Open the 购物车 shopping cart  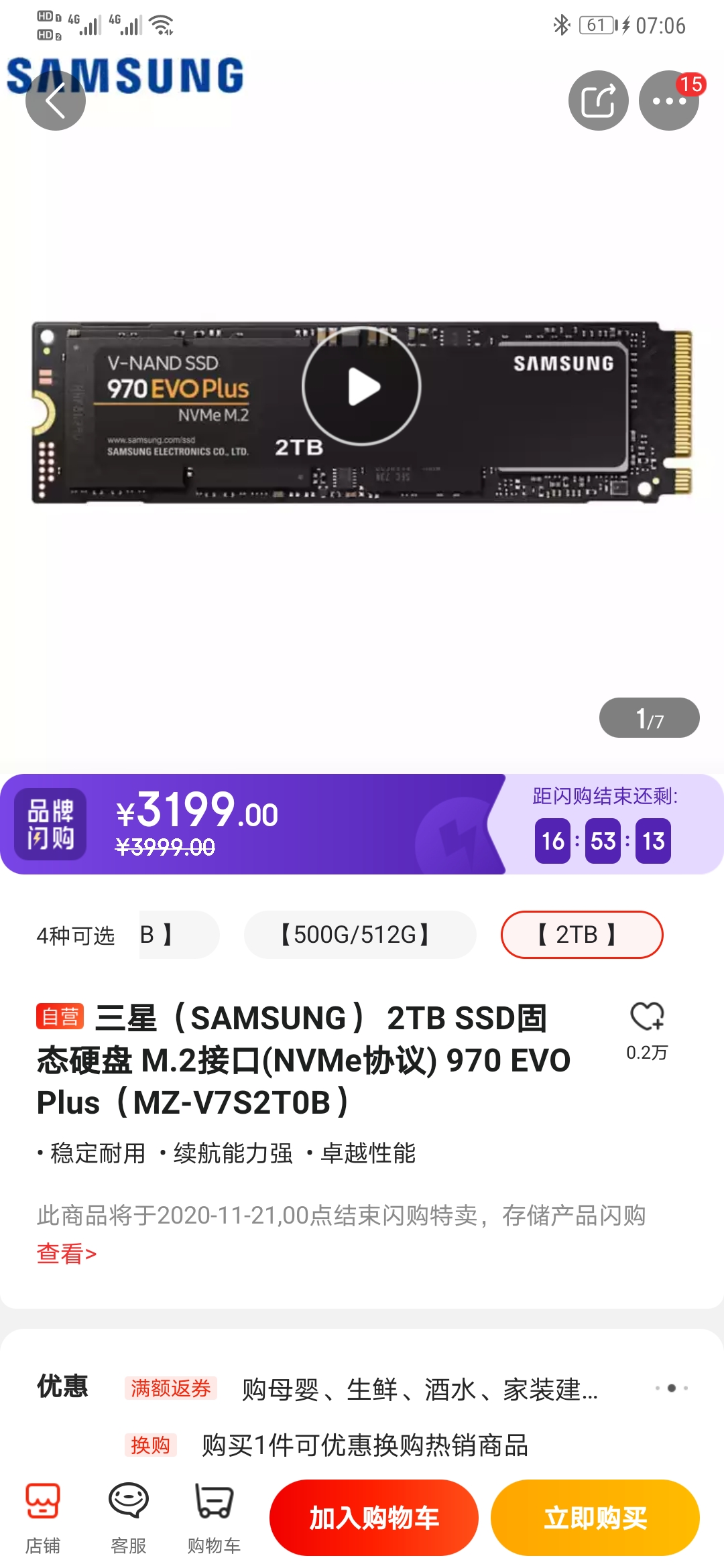point(215,1518)
